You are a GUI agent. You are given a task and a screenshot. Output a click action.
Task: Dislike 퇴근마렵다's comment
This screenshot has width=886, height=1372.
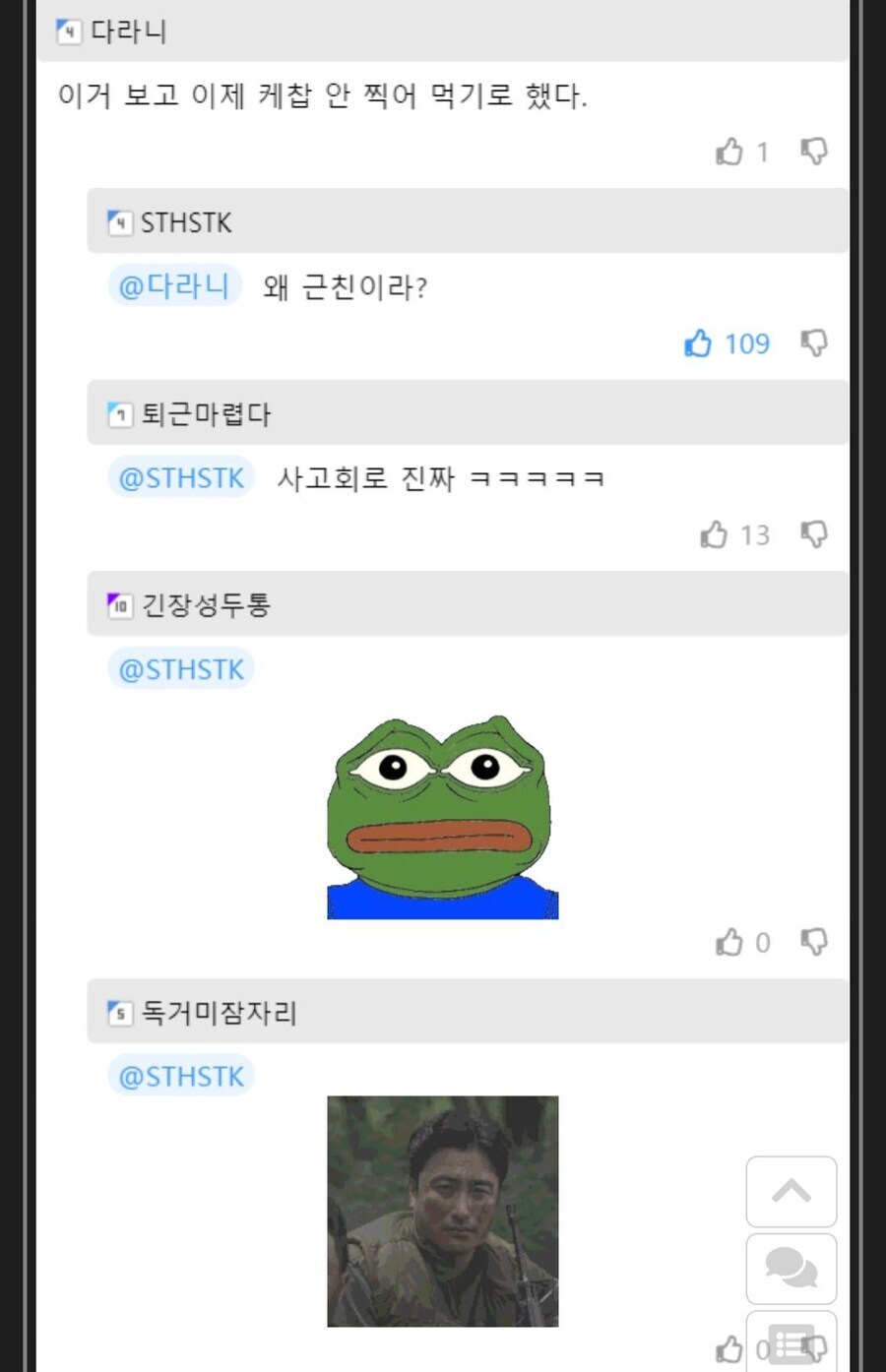(x=814, y=534)
